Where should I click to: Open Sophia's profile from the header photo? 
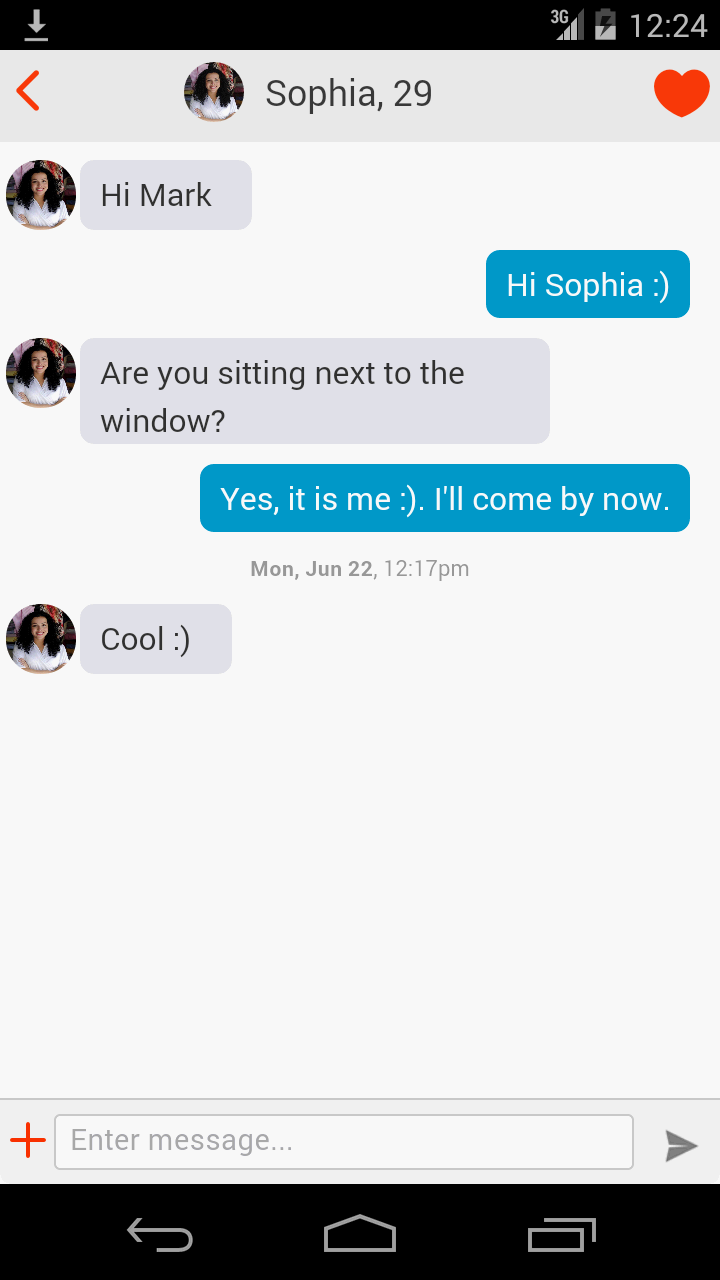(x=214, y=93)
